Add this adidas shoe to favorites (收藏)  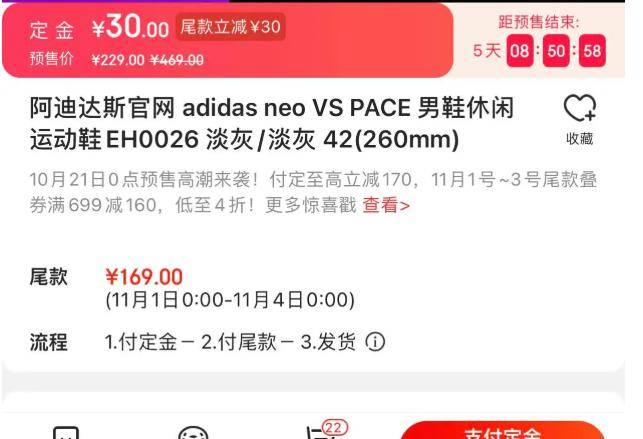(x=579, y=118)
